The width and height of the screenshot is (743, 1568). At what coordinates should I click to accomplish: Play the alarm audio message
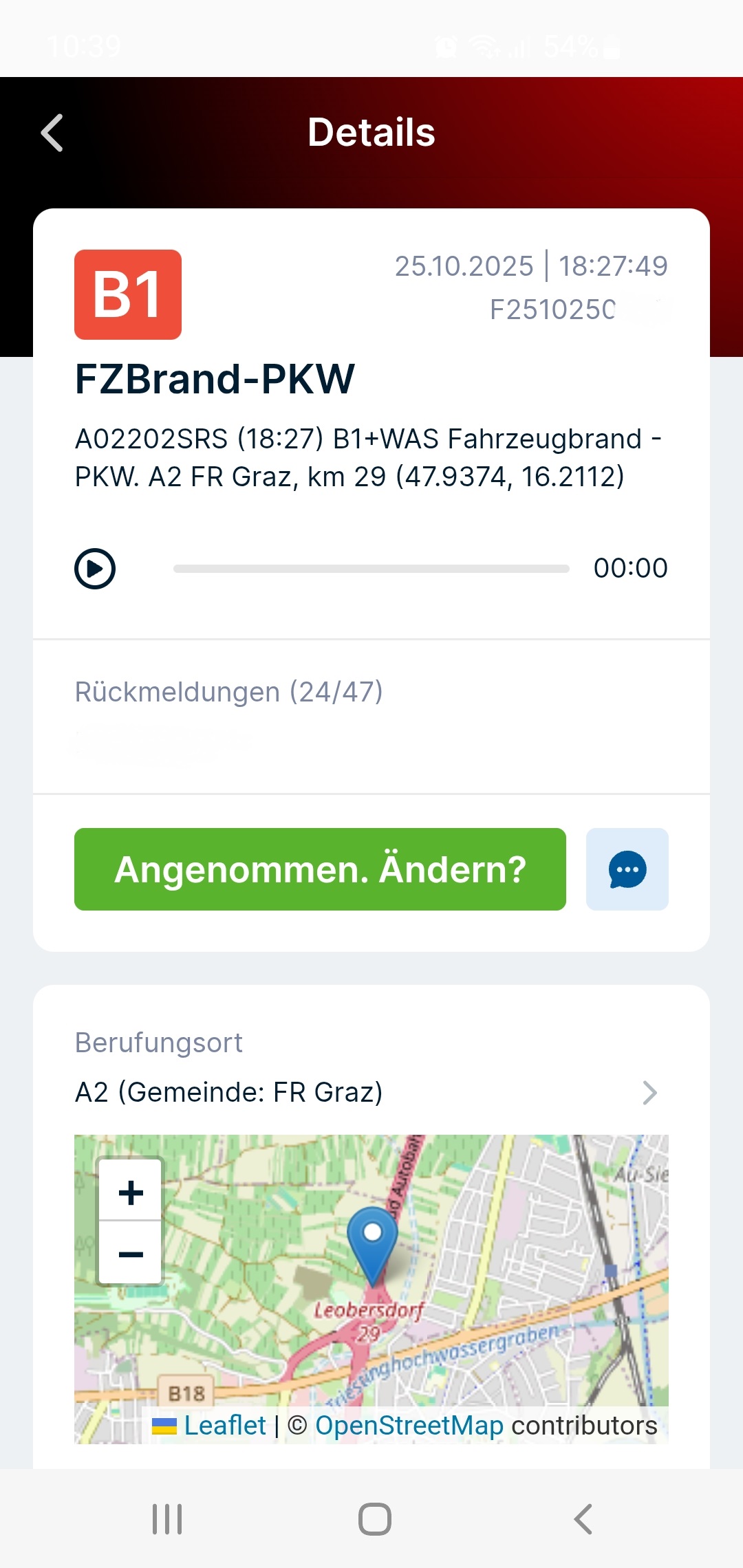[95, 569]
